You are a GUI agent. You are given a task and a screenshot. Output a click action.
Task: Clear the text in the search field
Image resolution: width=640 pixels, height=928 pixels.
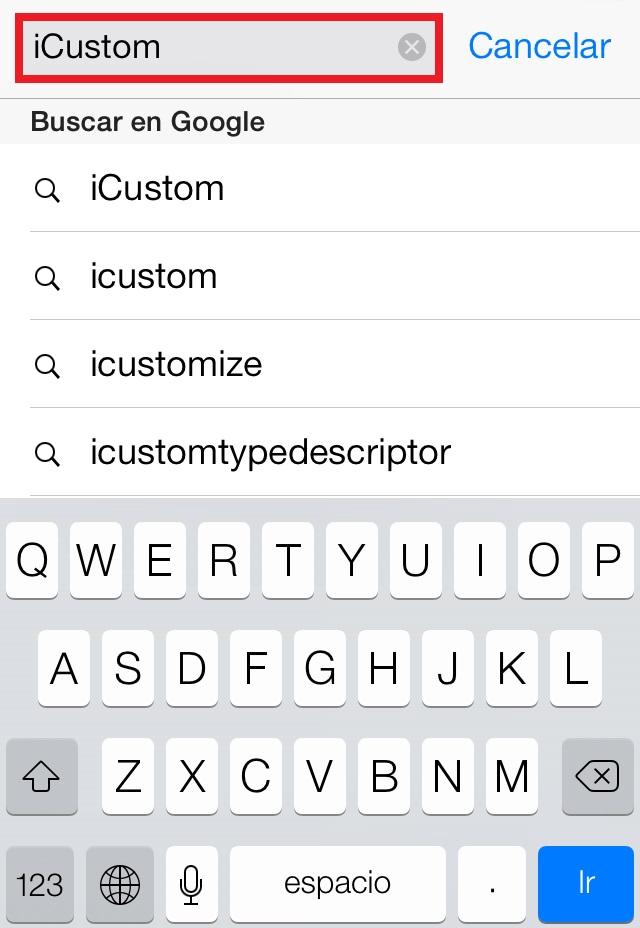[x=412, y=47]
